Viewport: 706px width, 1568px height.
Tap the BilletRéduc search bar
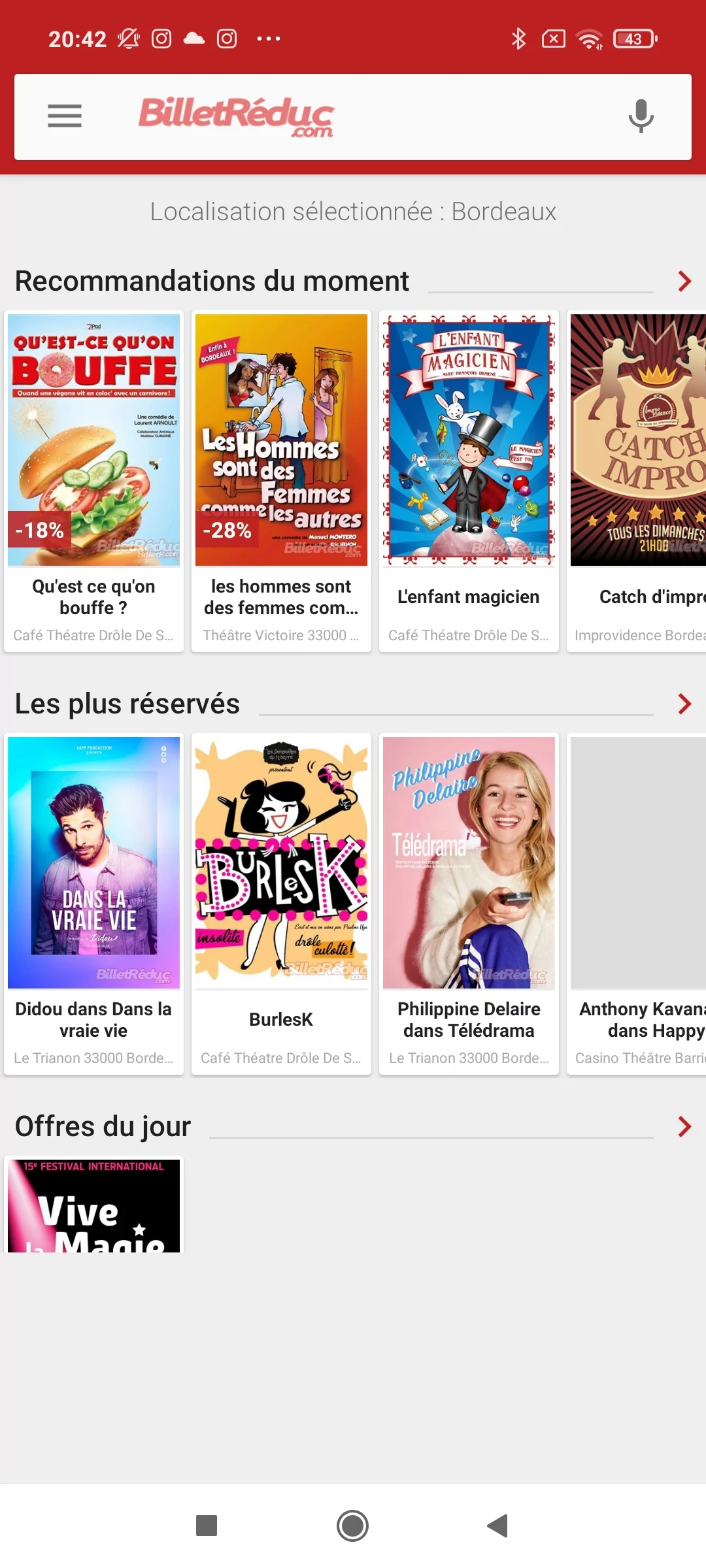pos(353,116)
